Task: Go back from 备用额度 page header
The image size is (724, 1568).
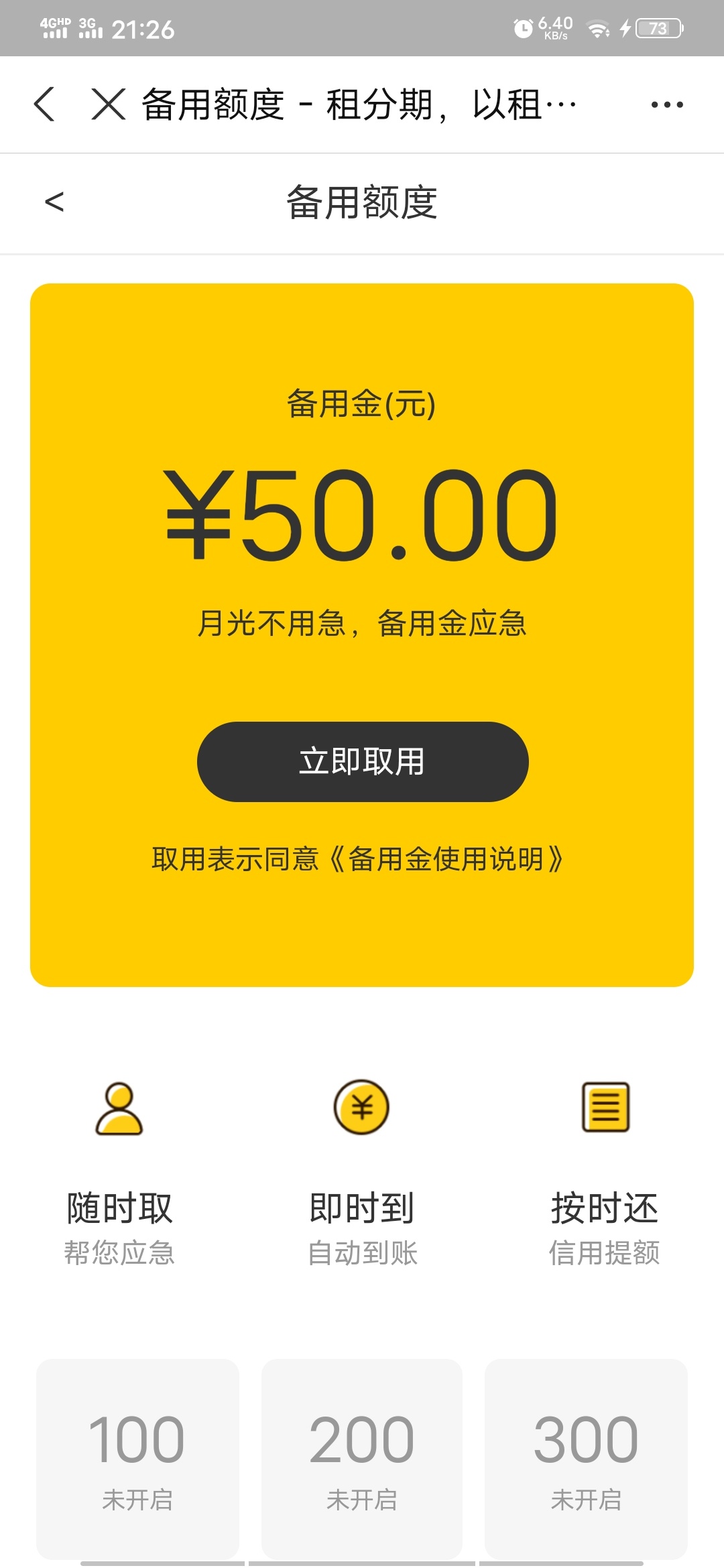Action: (x=54, y=202)
